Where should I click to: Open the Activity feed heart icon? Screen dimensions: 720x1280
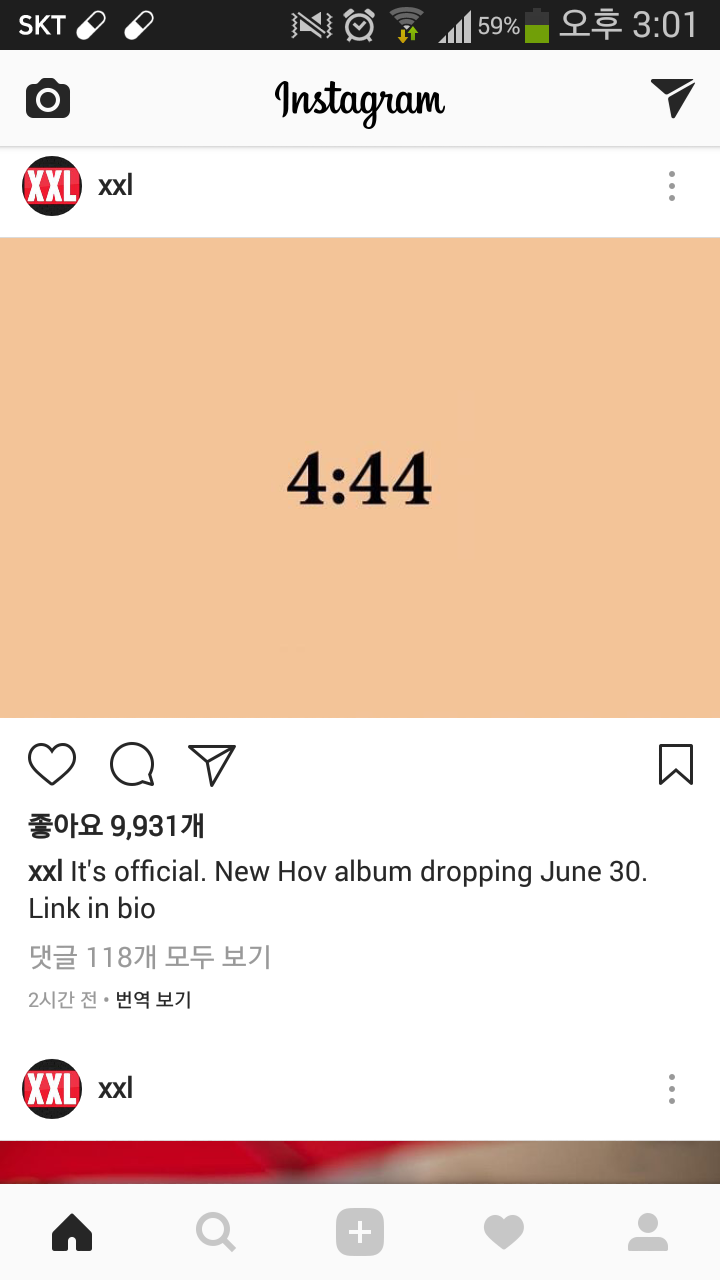tap(504, 1232)
